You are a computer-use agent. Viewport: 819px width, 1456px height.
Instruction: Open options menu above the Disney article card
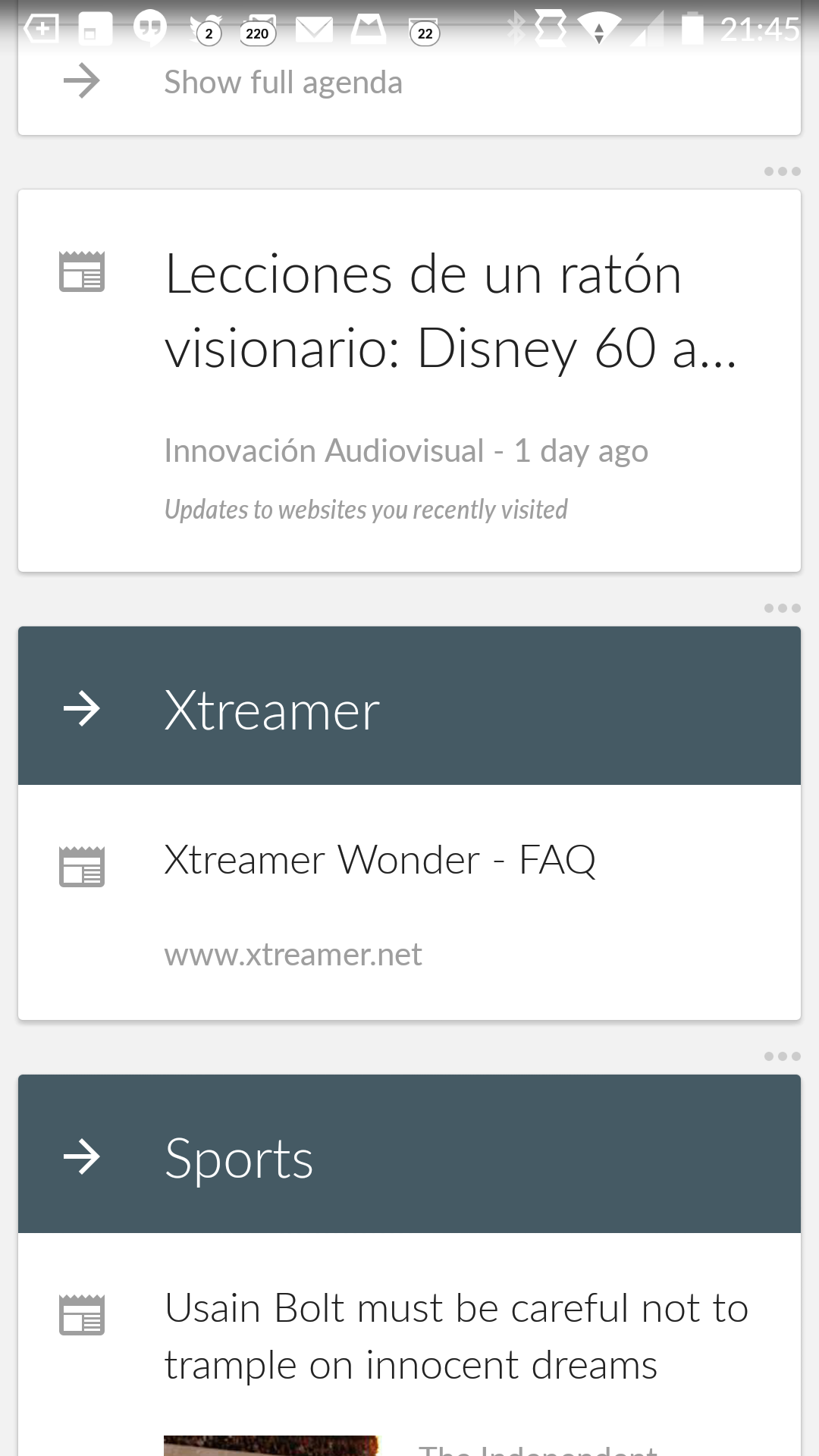(x=782, y=171)
